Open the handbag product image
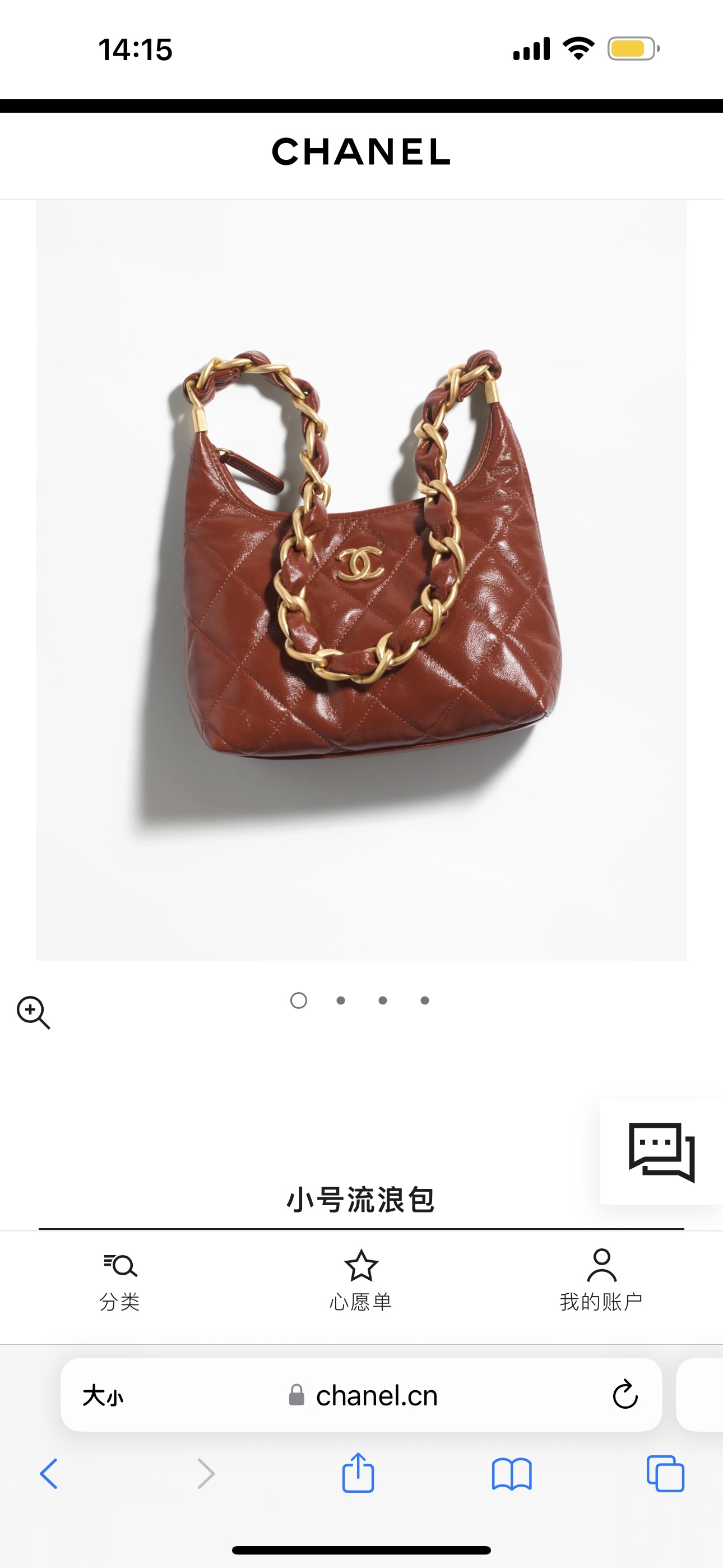Viewport: 723px width, 1568px height. pos(361,579)
